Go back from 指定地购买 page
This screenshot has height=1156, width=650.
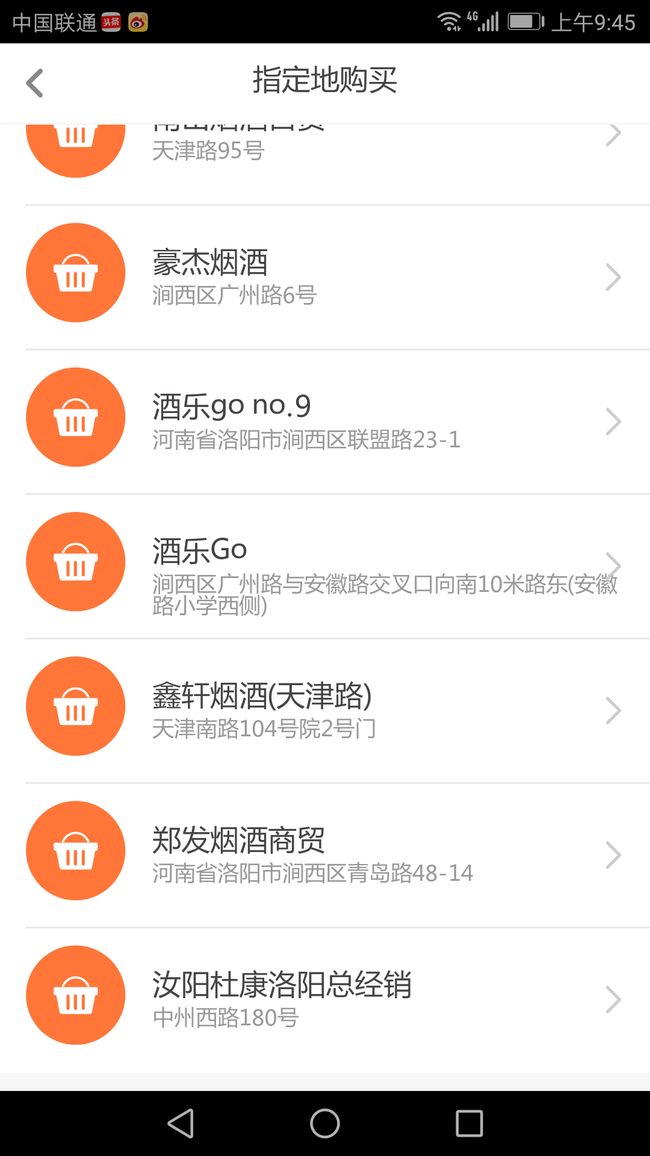point(35,83)
